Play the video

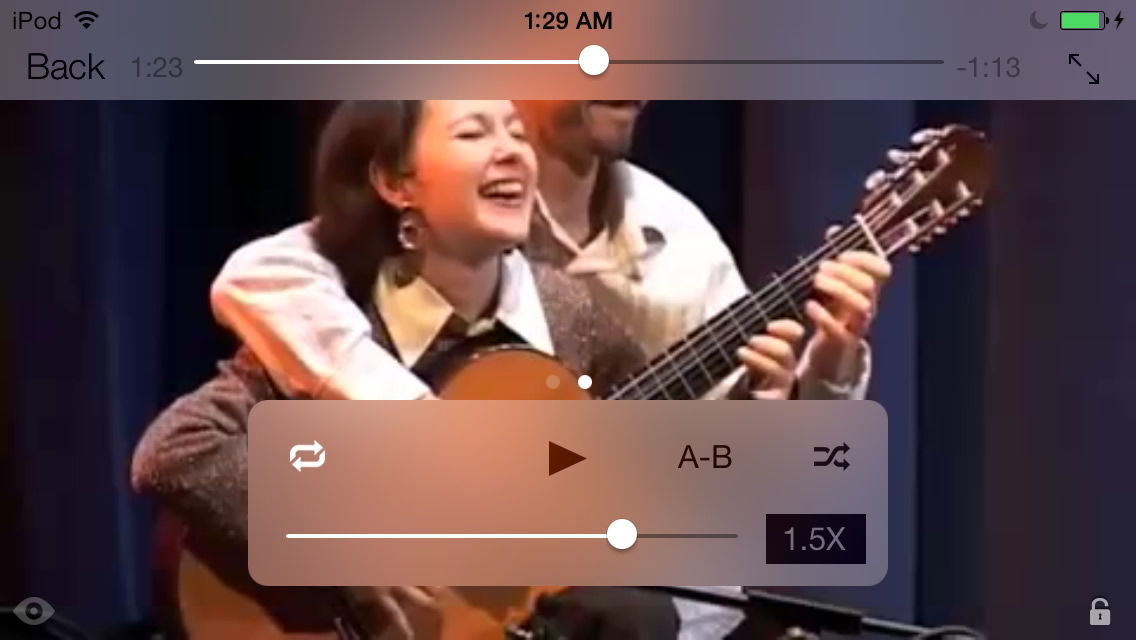point(567,458)
